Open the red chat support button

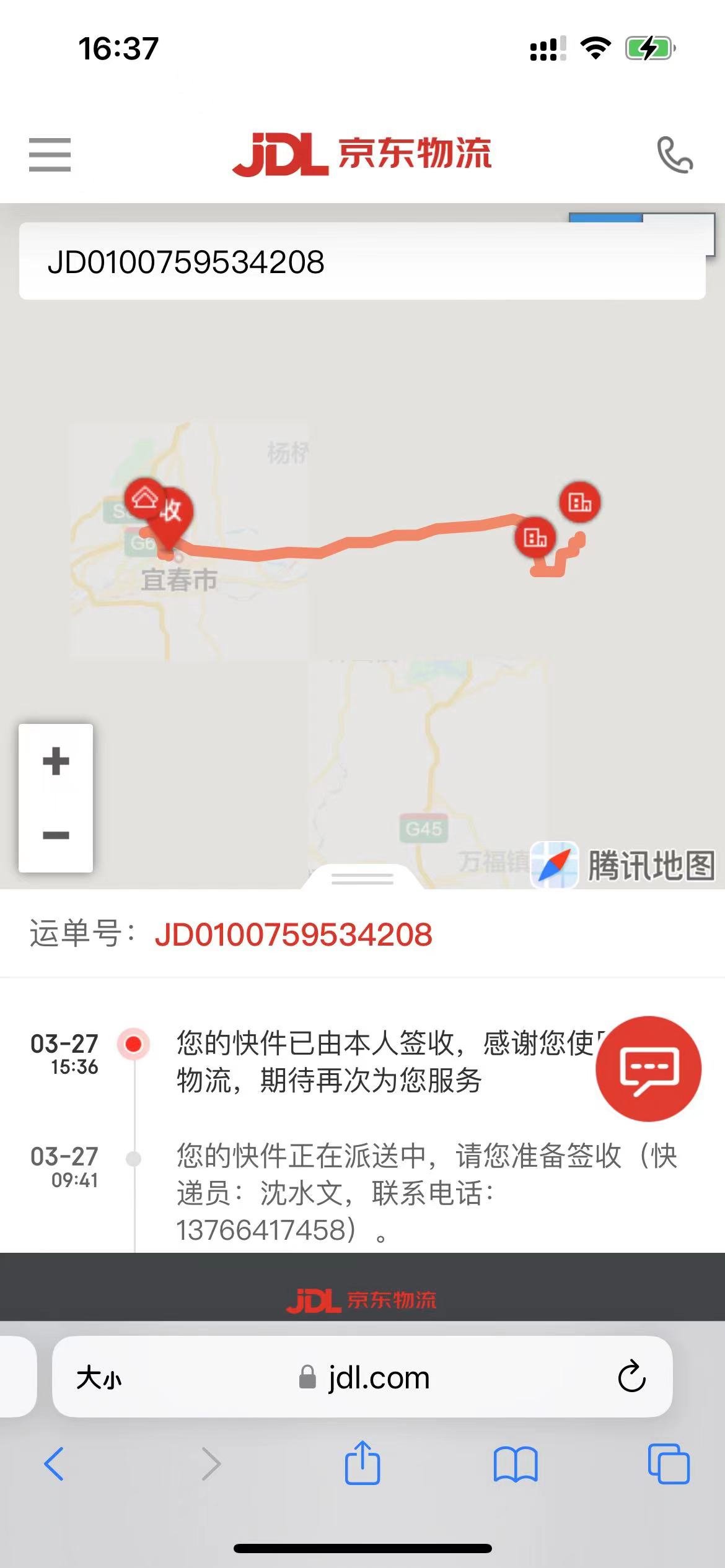point(648,1069)
